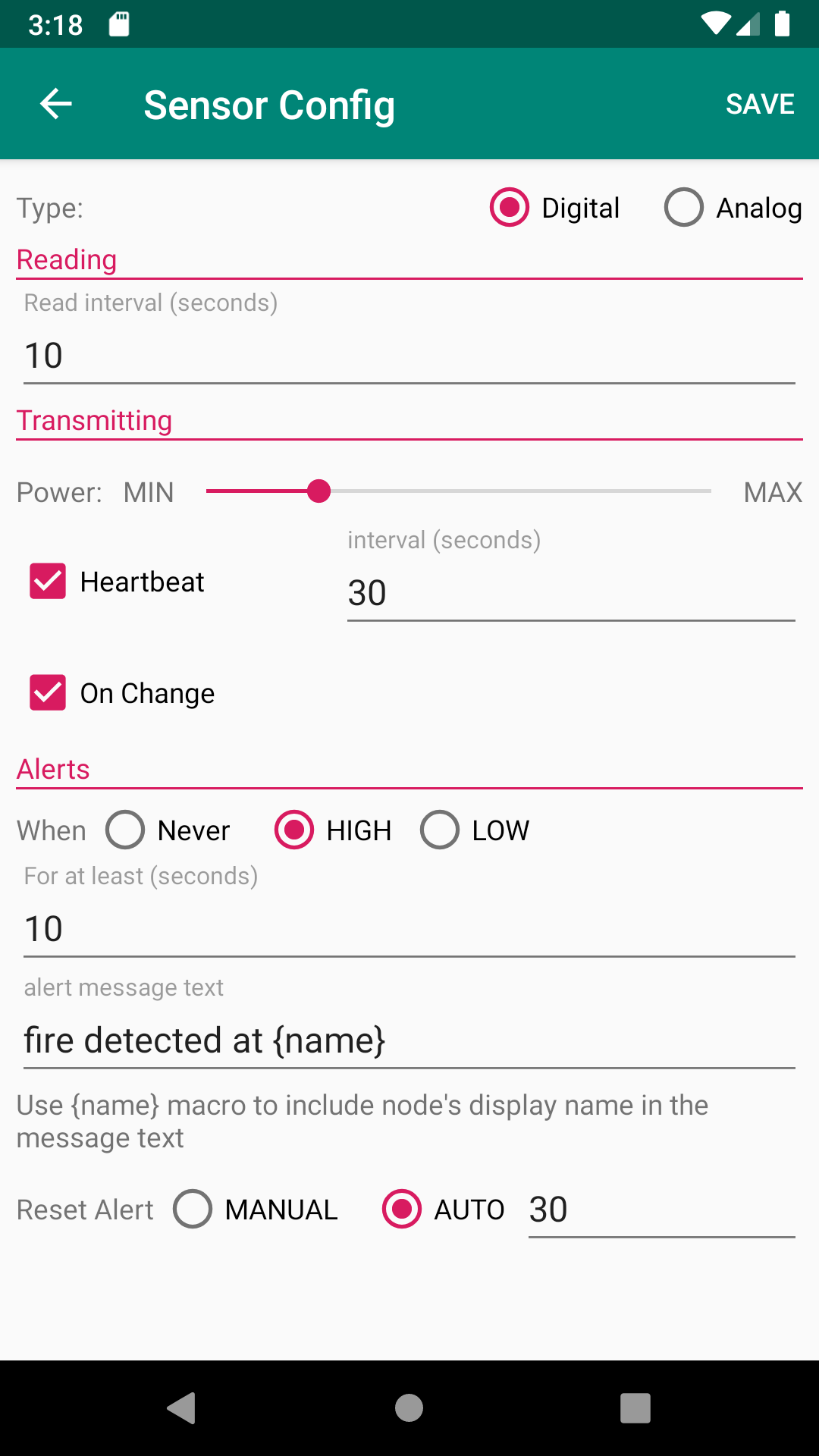Set Reset Alert to MANUAL
Viewport: 819px width, 1456px height.
256,1210
